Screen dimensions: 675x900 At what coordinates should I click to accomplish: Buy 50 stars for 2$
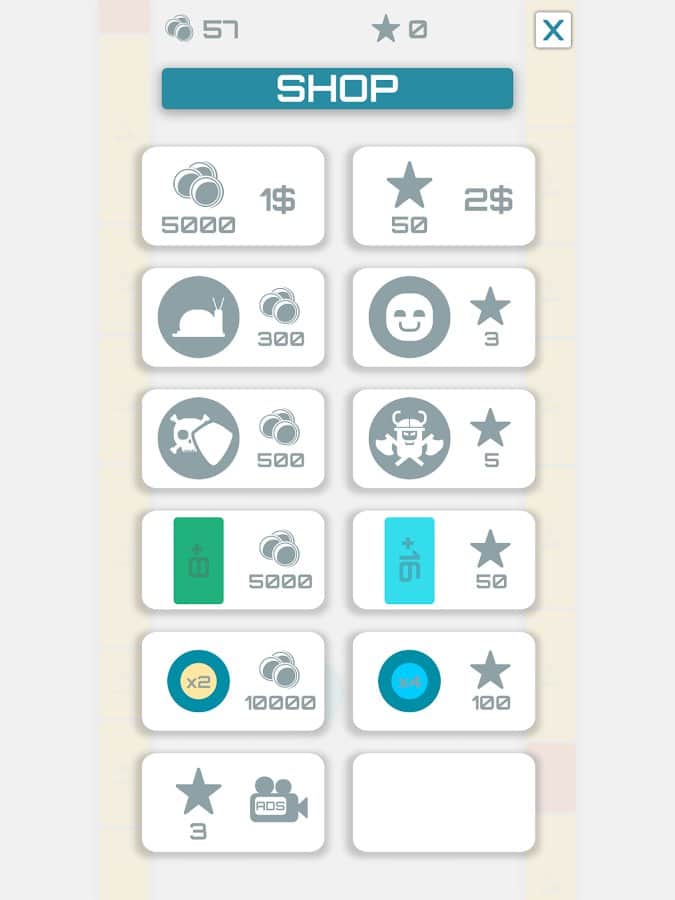tap(443, 196)
